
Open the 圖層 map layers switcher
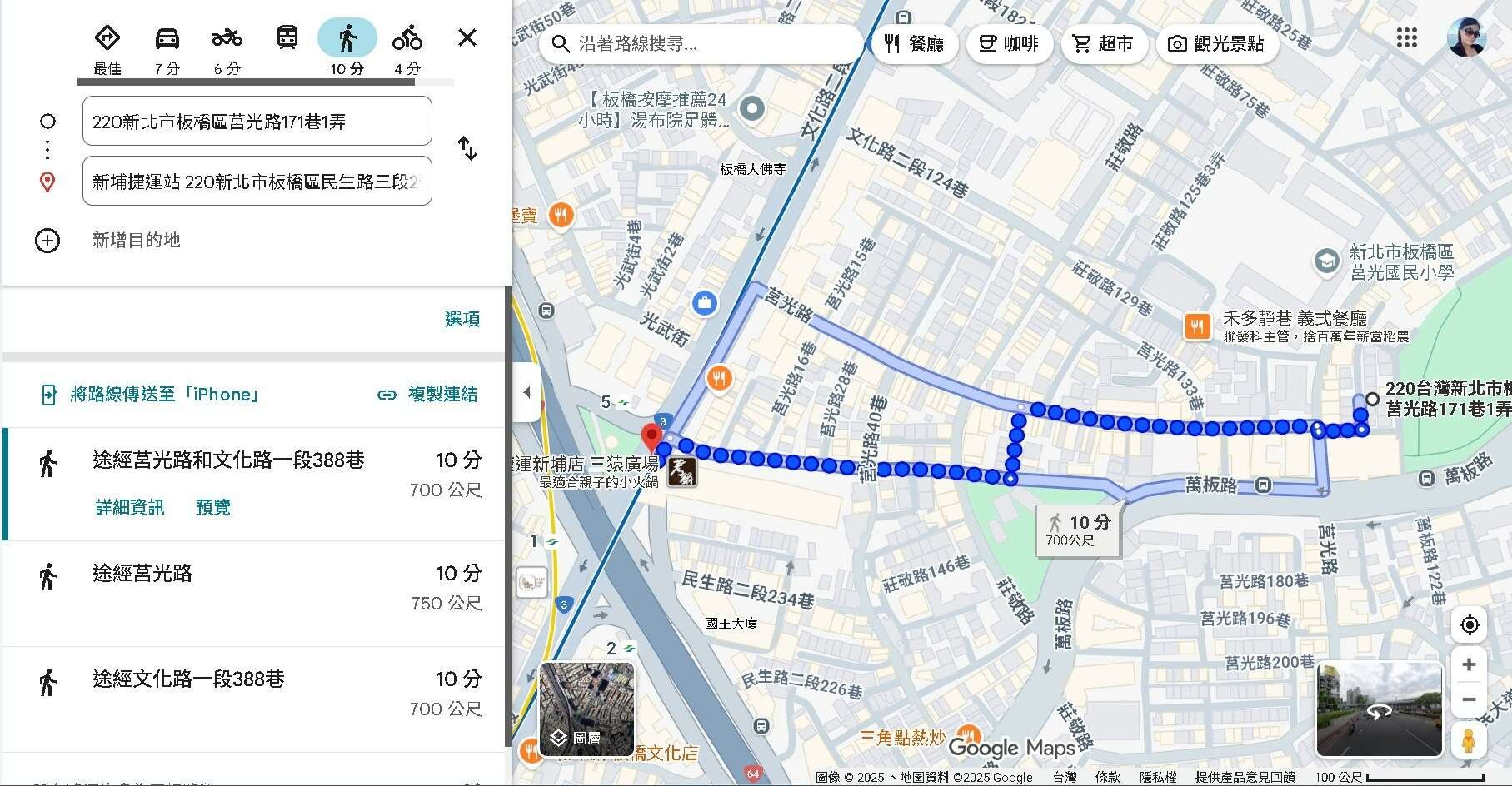click(586, 709)
